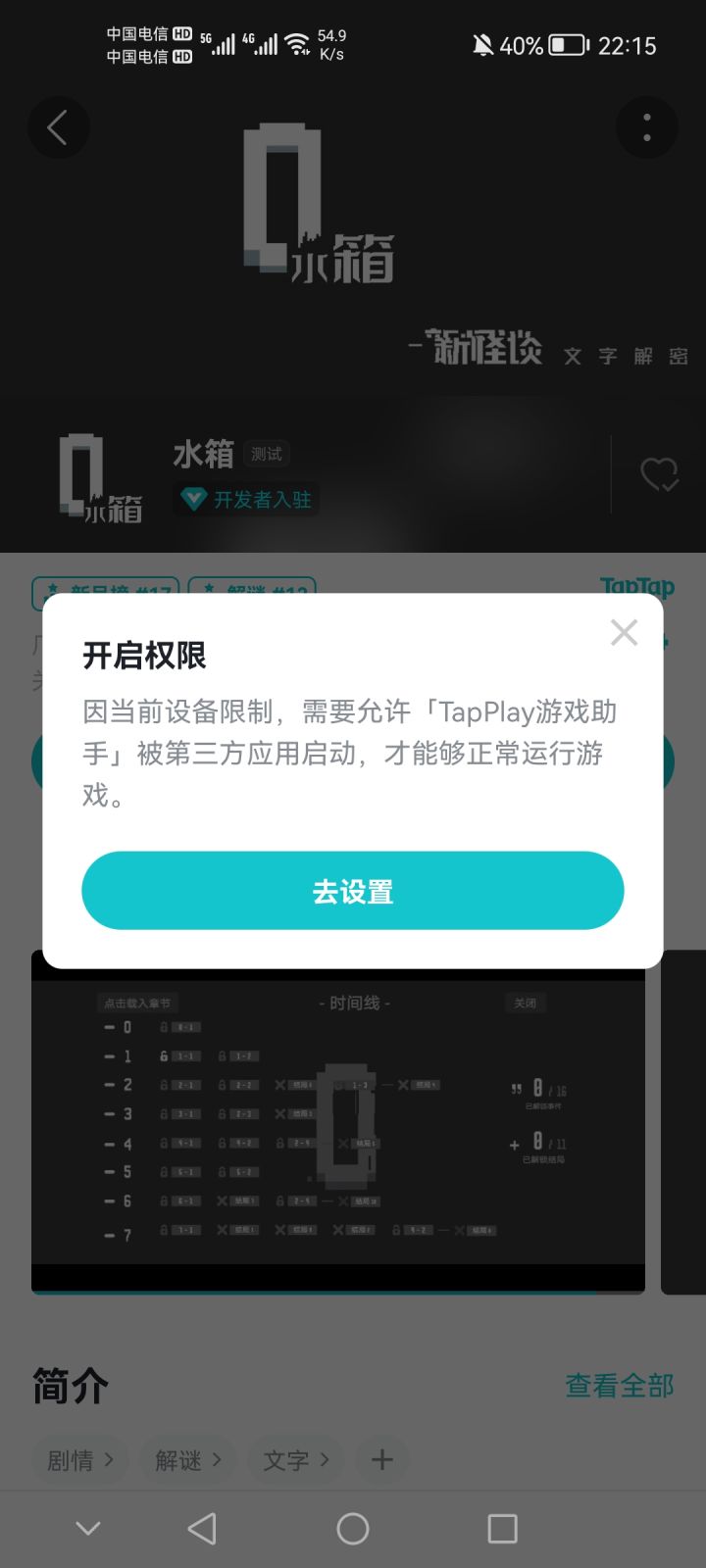Image resolution: width=706 pixels, height=1568 pixels.
Task: Close the 开启权限 permission dialog
Action: [624, 632]
